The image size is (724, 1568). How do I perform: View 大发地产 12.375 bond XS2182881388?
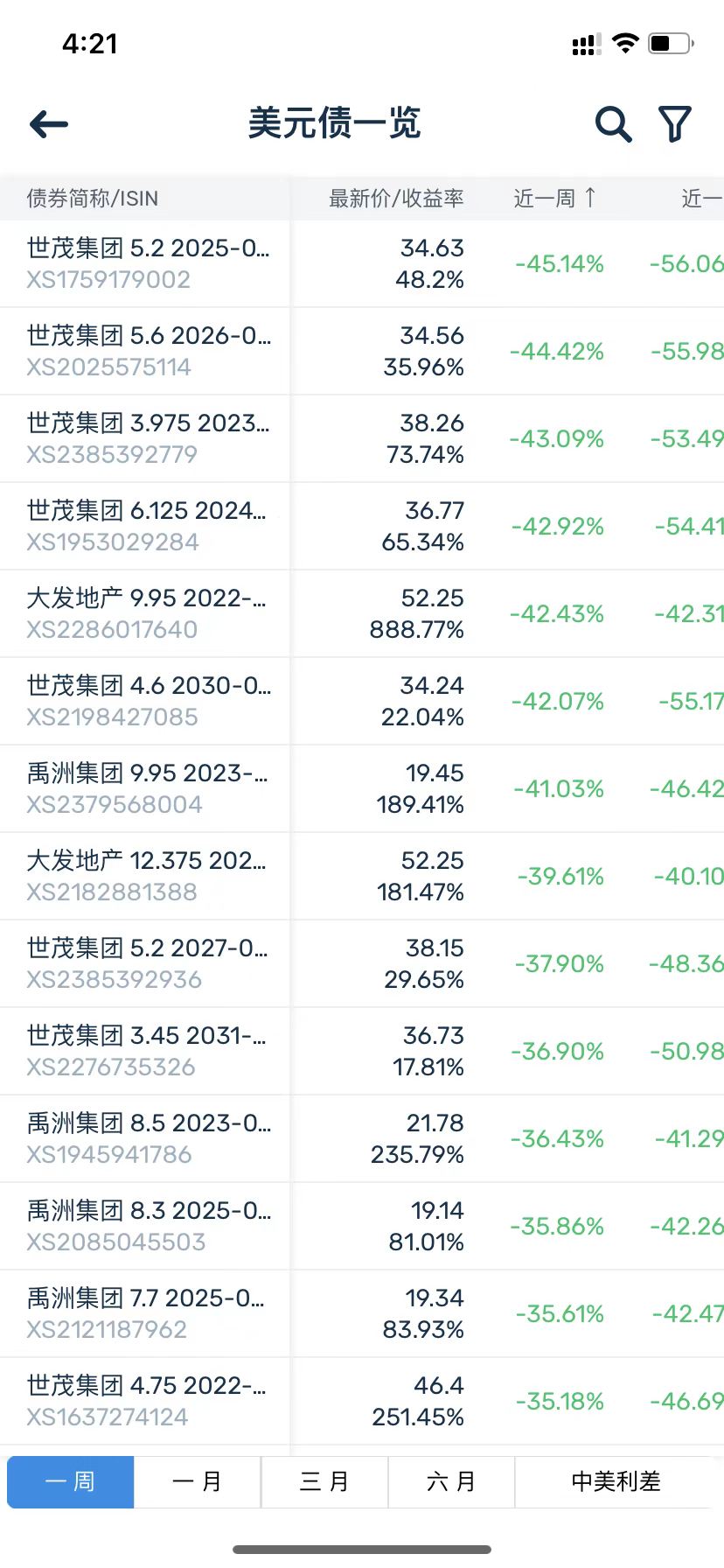tap(149, 876)
